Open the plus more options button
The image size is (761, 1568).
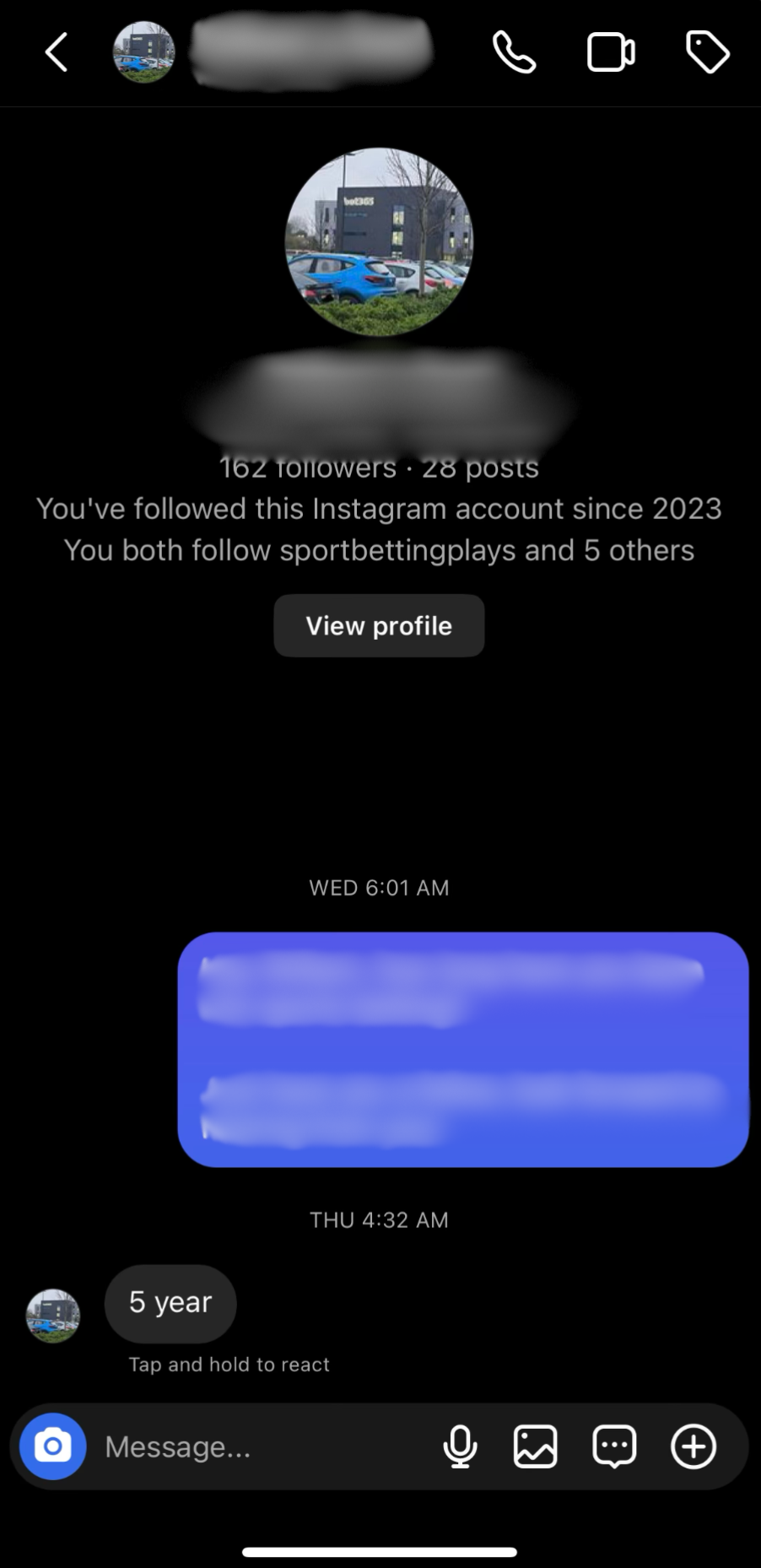[x=694, y=1446]
